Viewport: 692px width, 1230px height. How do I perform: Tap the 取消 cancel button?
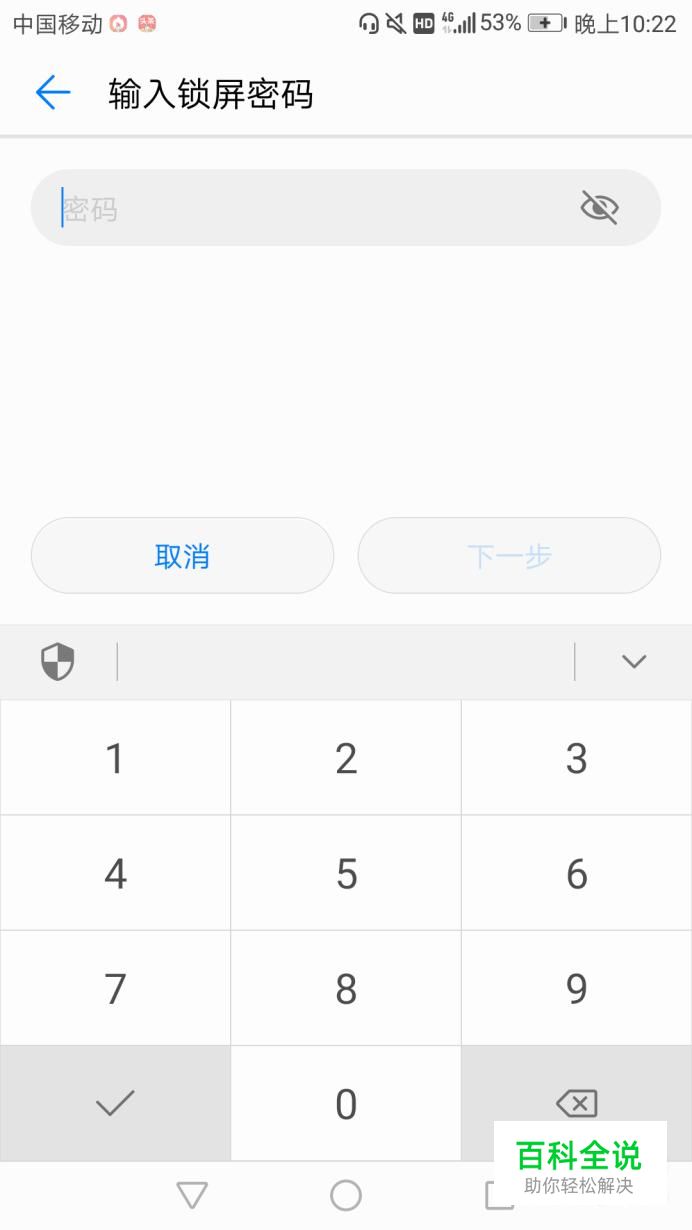182,556
